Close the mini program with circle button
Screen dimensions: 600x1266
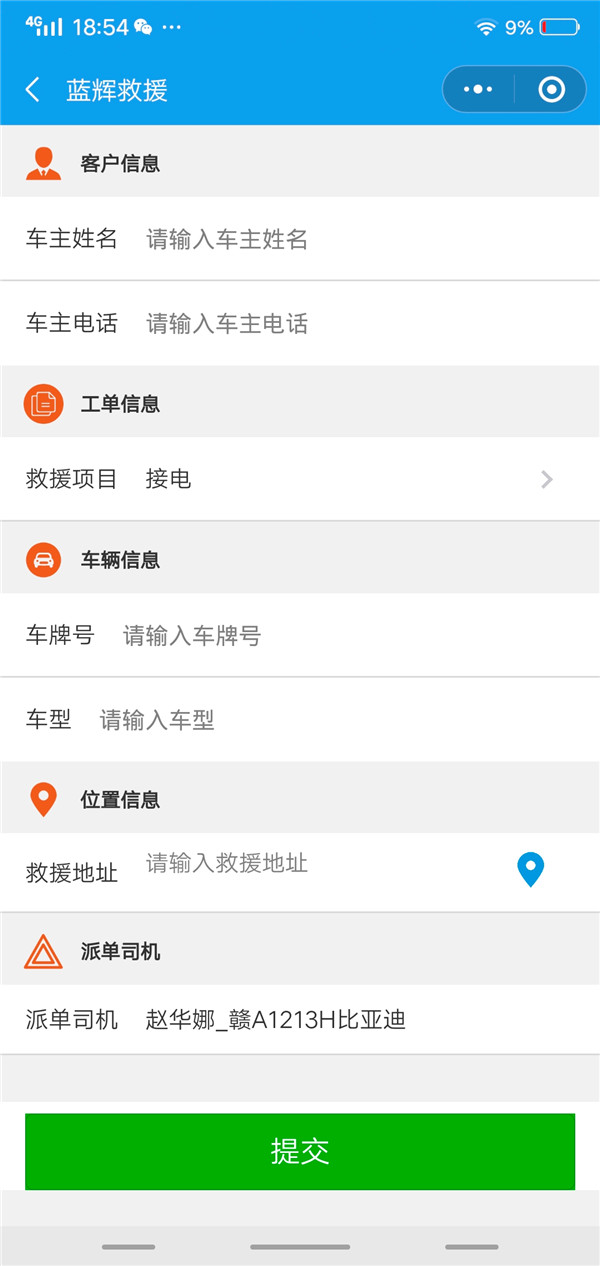(x=551, y=90)
